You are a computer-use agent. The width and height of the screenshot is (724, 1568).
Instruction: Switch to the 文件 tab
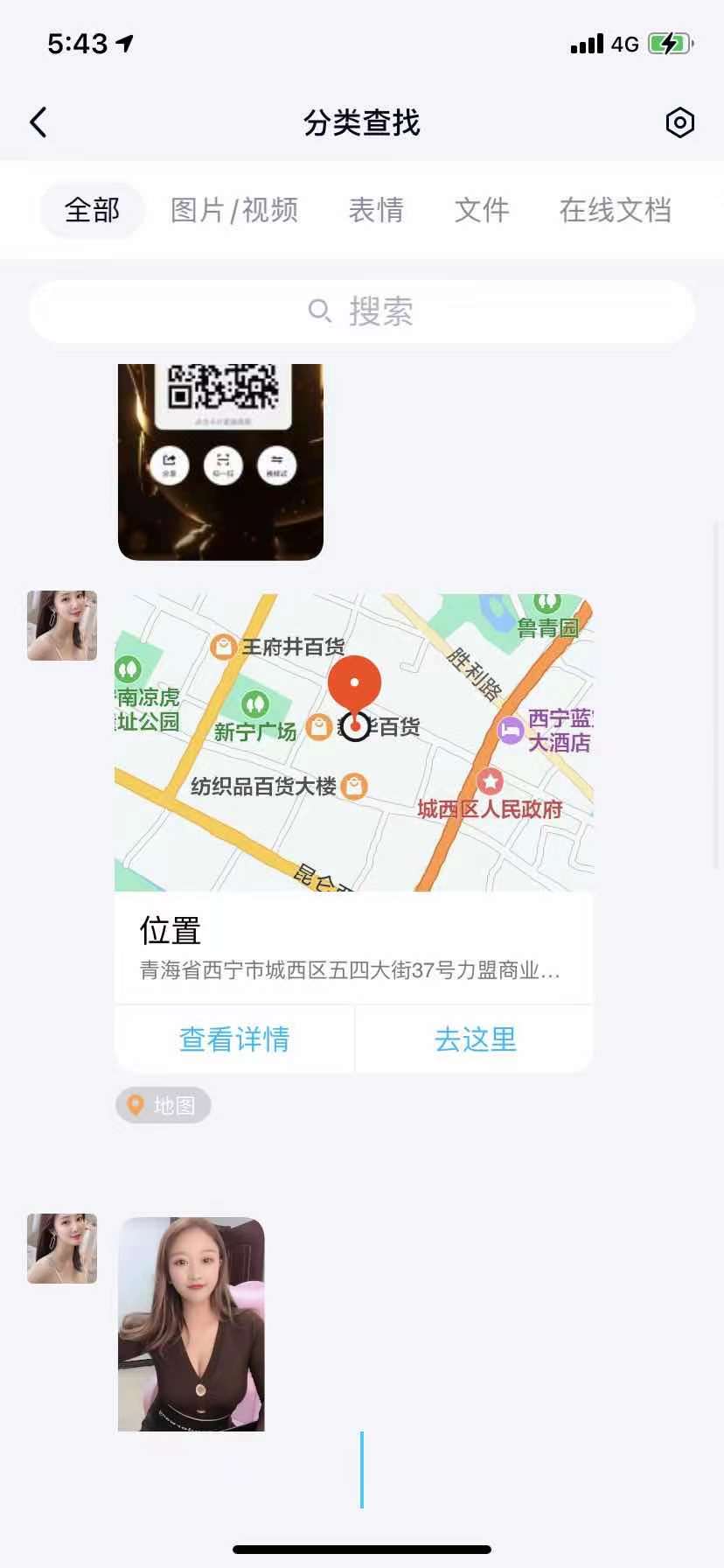482,210
